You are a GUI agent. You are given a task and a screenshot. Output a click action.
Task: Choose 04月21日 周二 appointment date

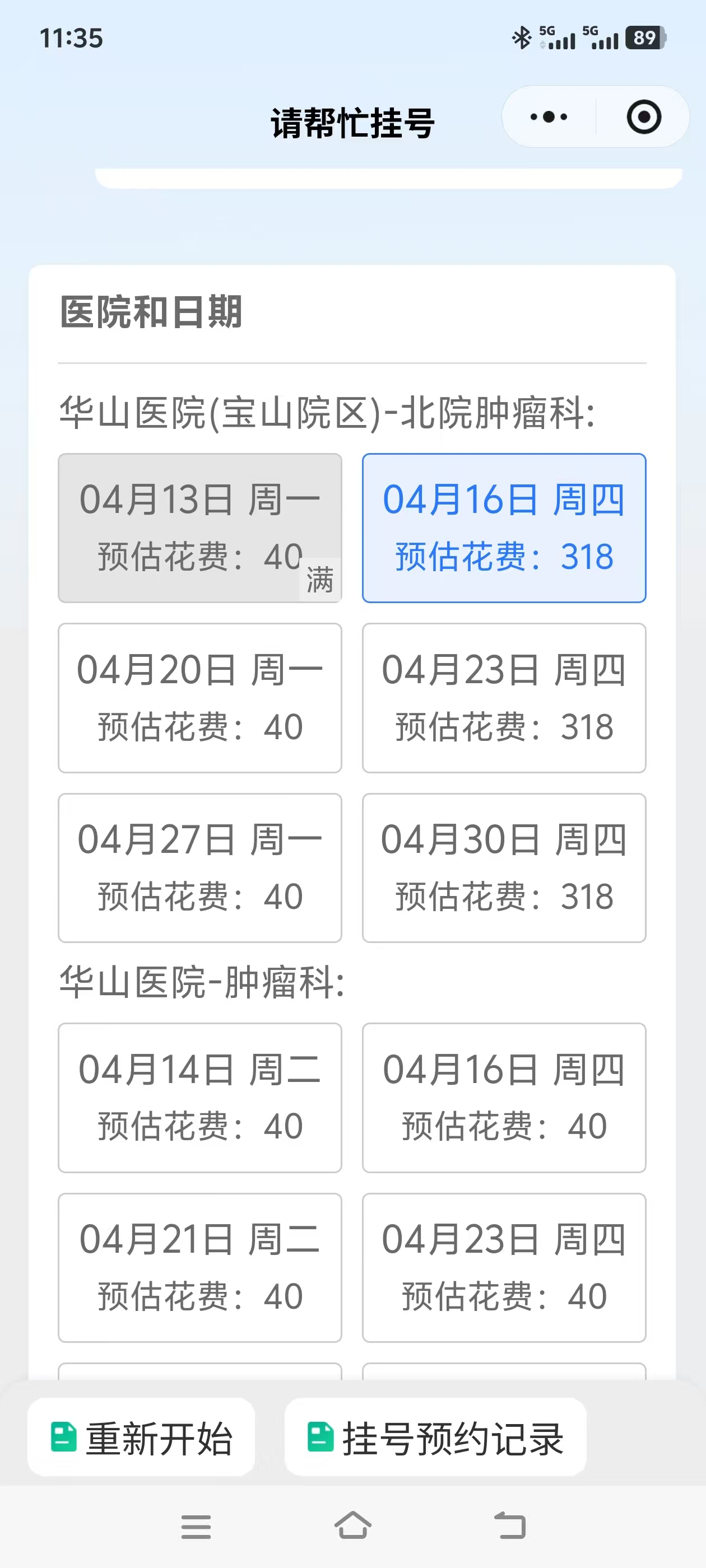click(200, 1267)
